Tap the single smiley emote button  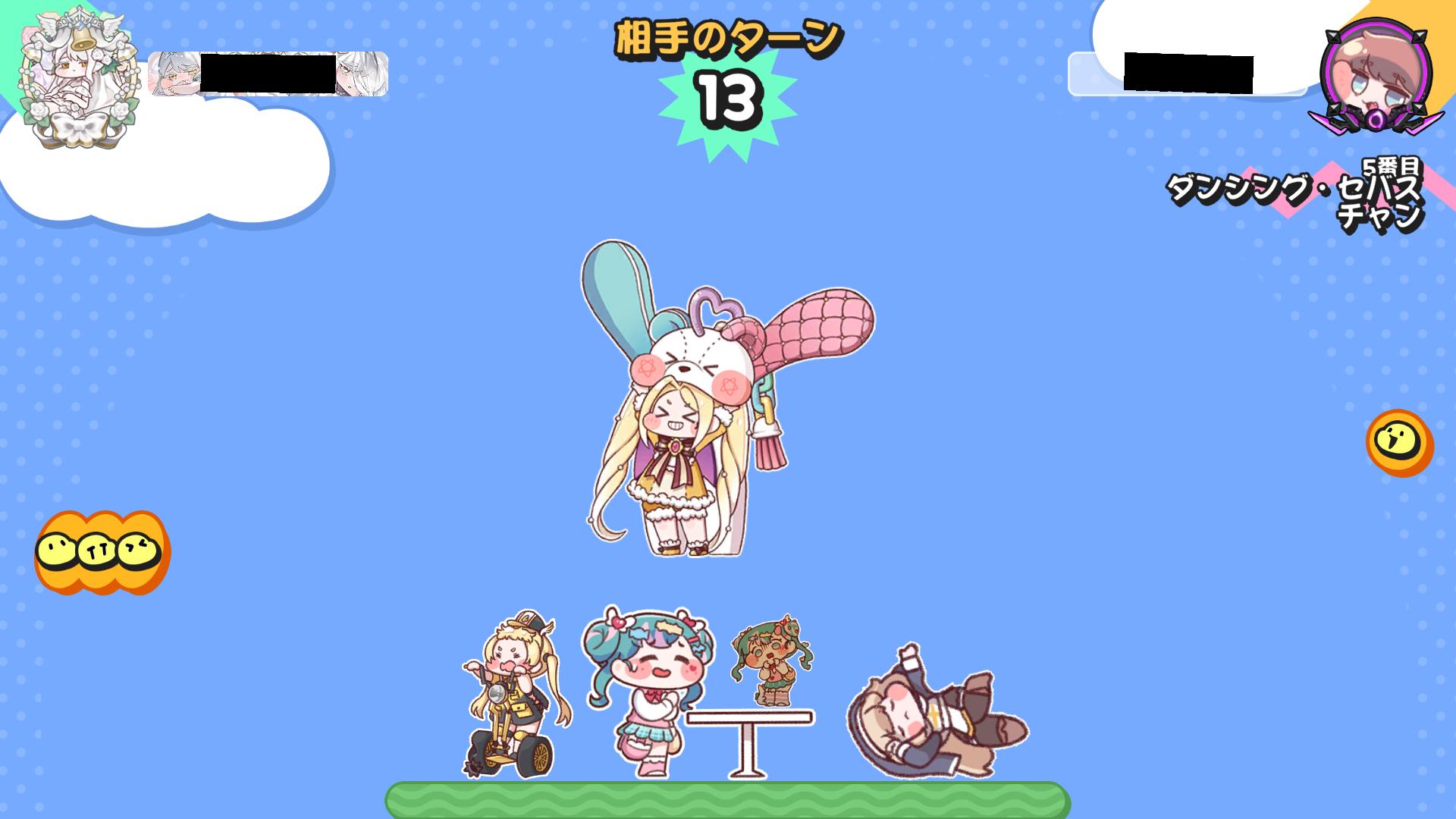point(1399,443)
